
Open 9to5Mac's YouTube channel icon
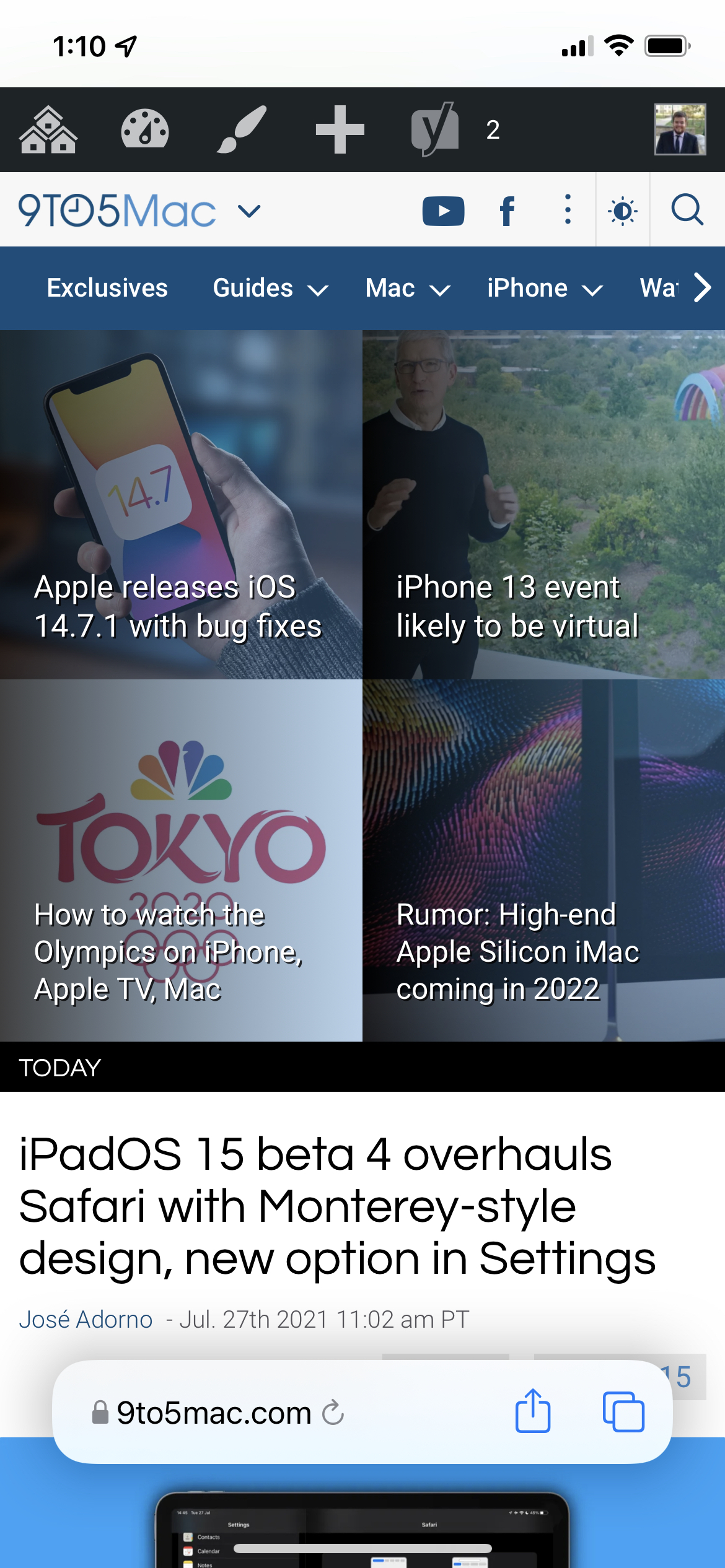[x=443, y=210]
